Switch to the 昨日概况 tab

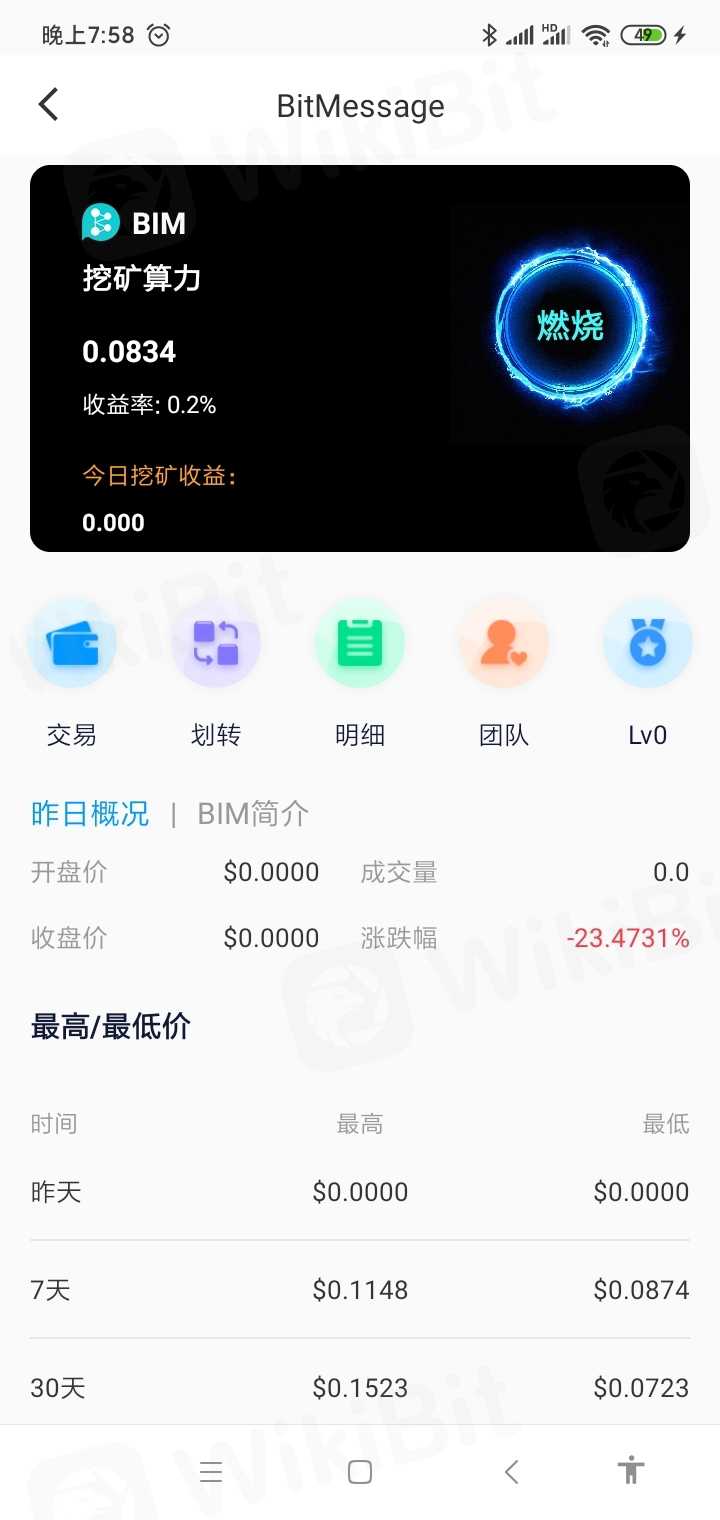click(x=90, y=814)
